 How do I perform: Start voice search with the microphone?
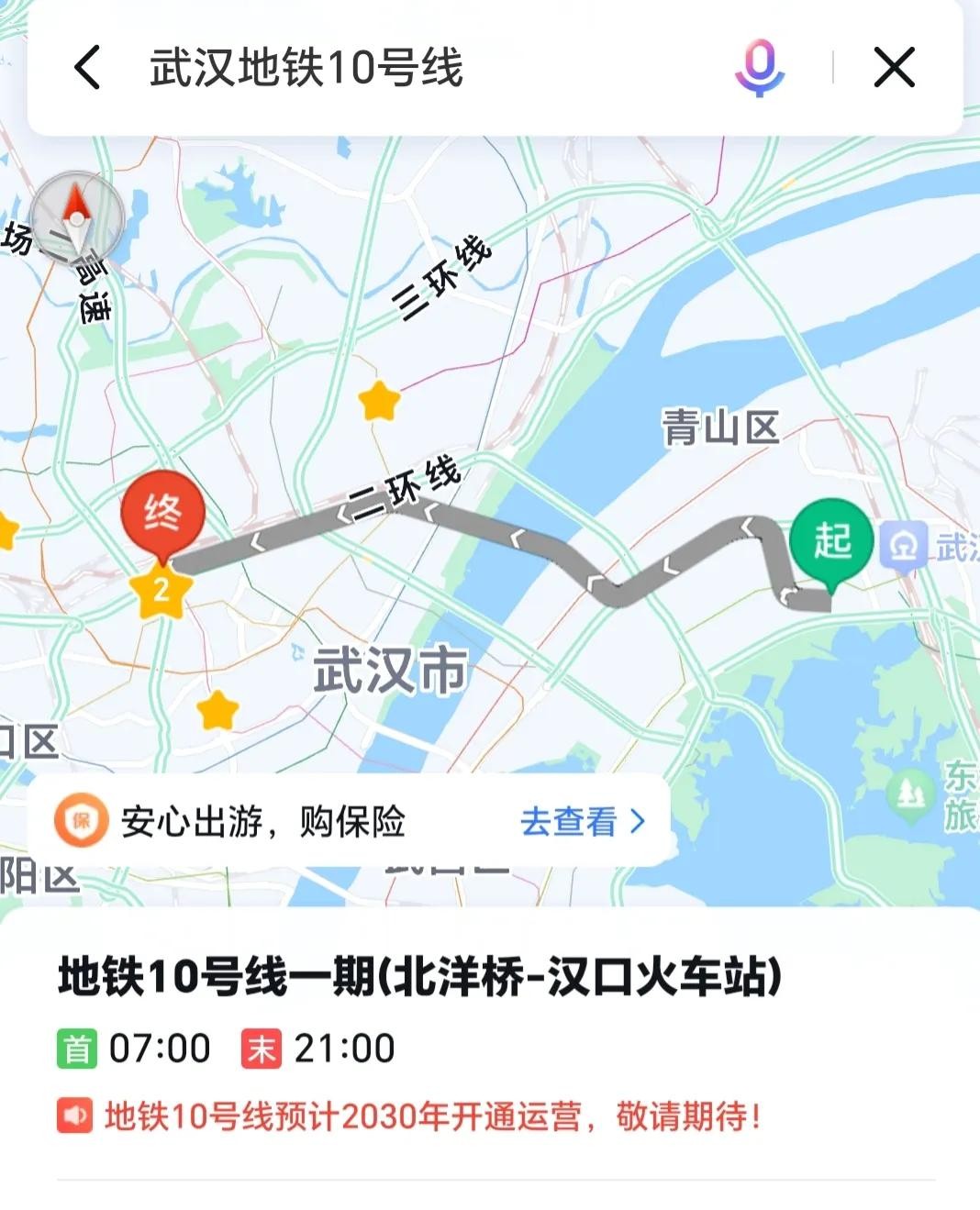pyautogui.click(x=759, y=68)
